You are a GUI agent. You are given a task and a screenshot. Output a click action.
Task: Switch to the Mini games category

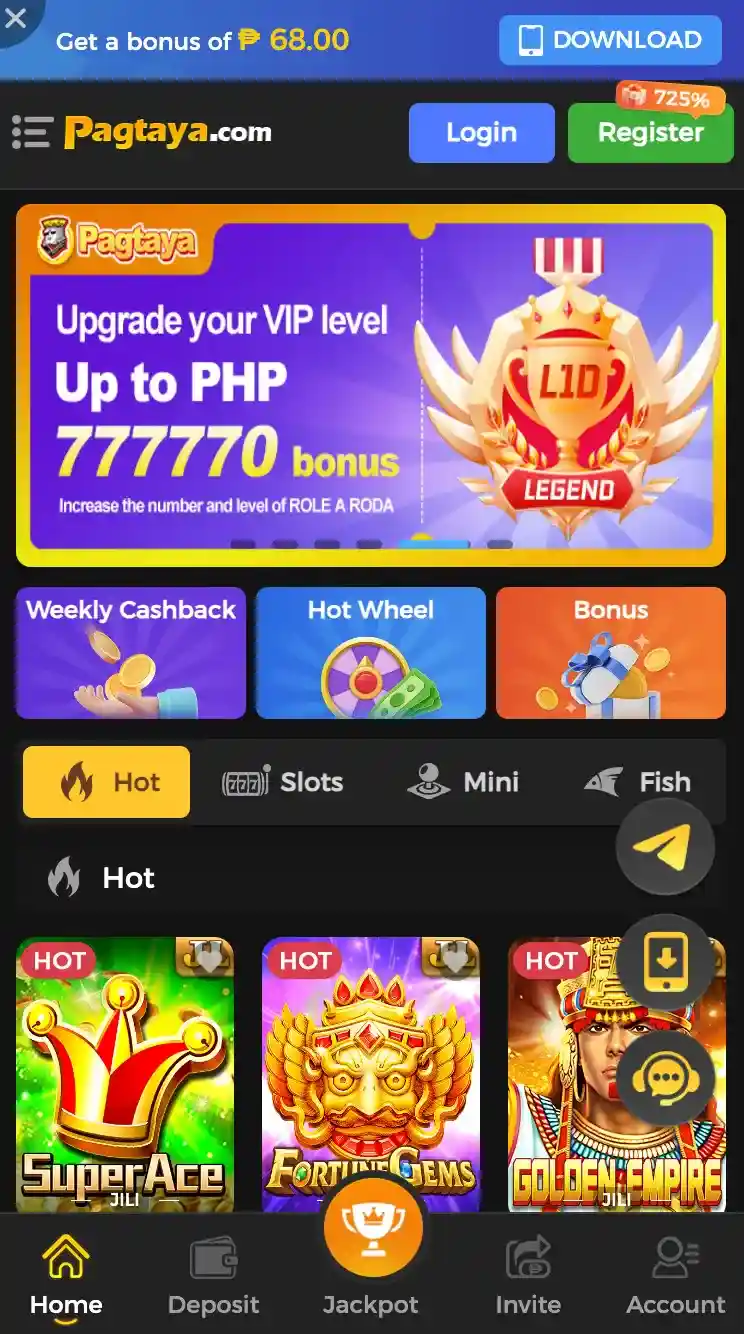click(x=463, y=782)
